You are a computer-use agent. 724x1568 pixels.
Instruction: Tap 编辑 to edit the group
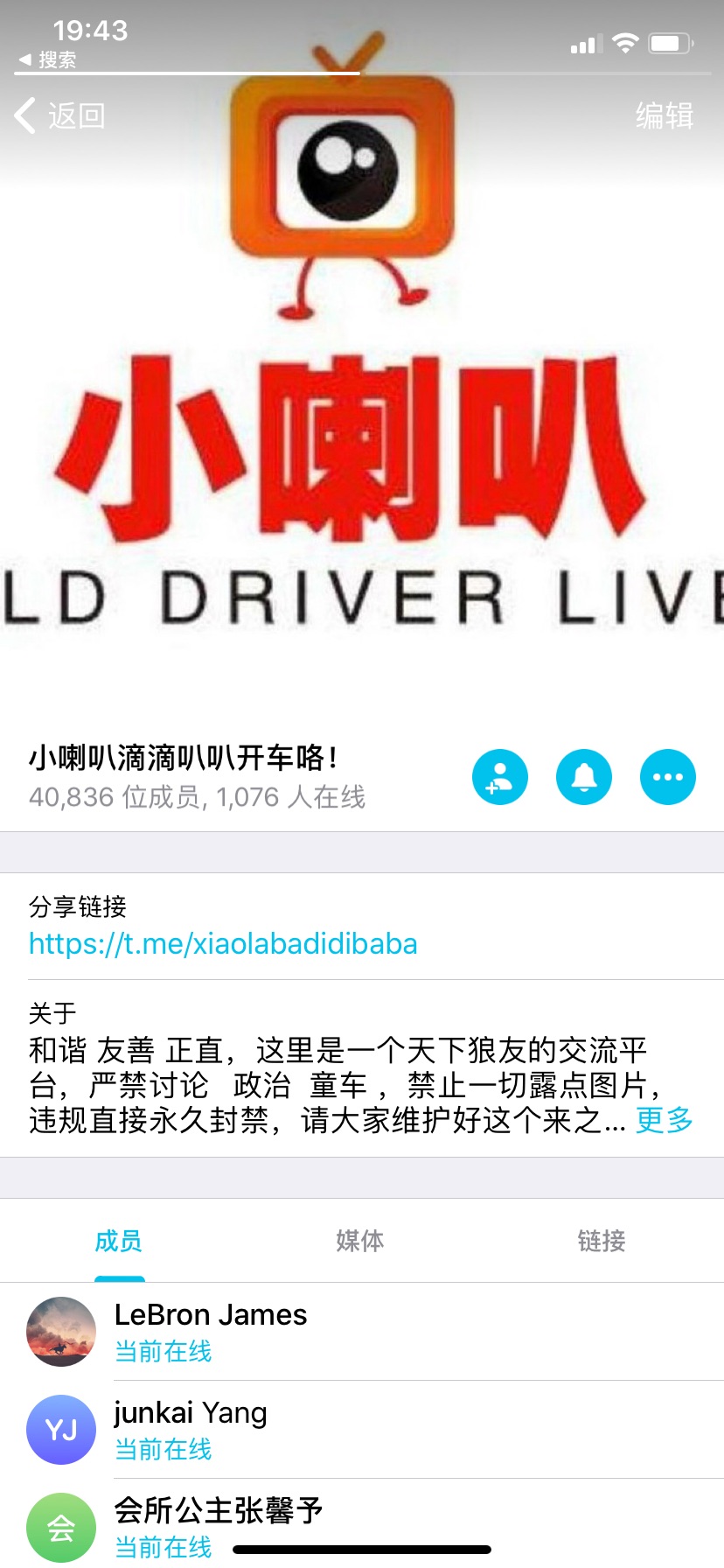pyautogui.click(x=665, y=115)
